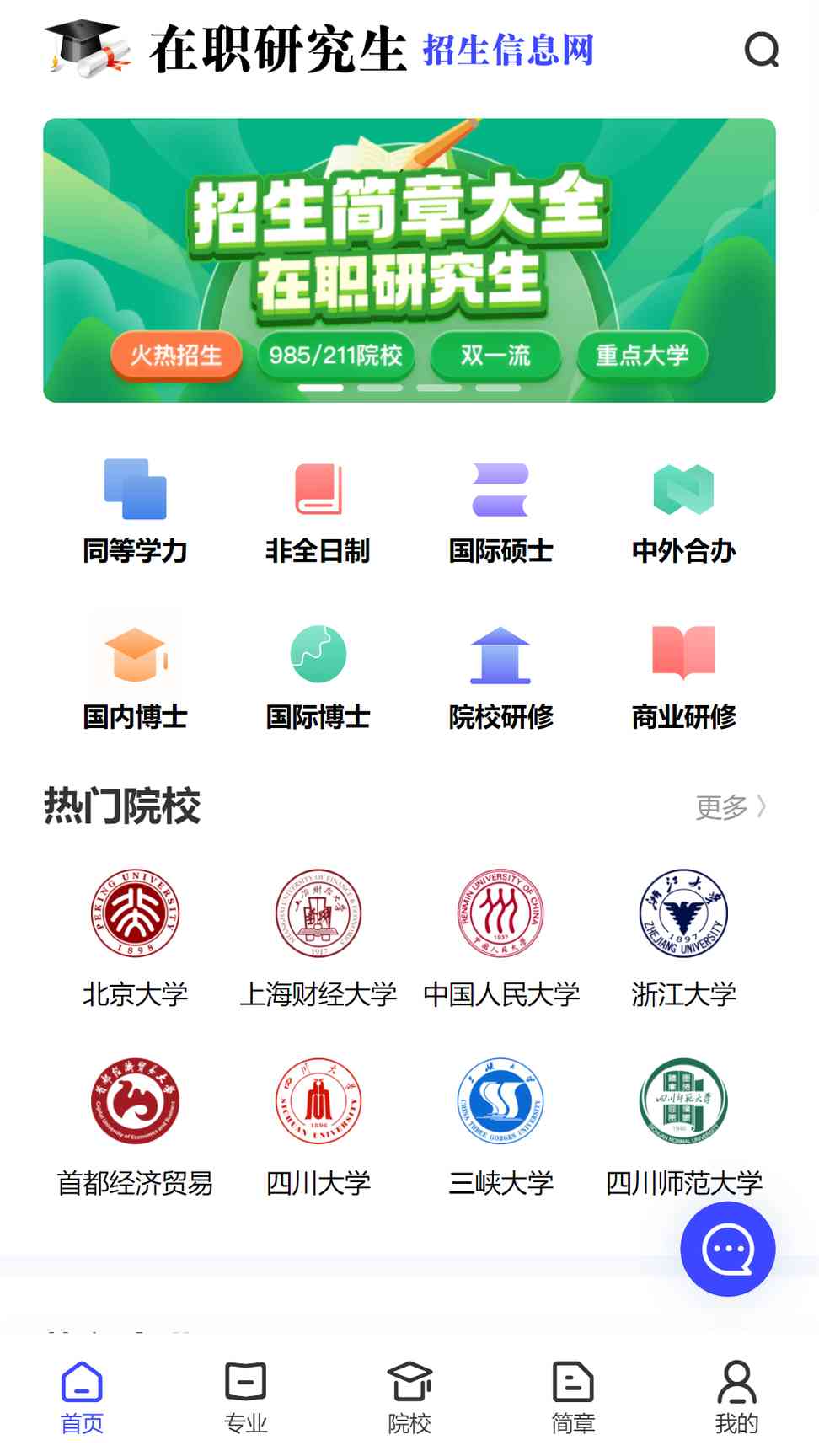
Task: Select the 同等学力 category
Action: click(x=135, y=511)
